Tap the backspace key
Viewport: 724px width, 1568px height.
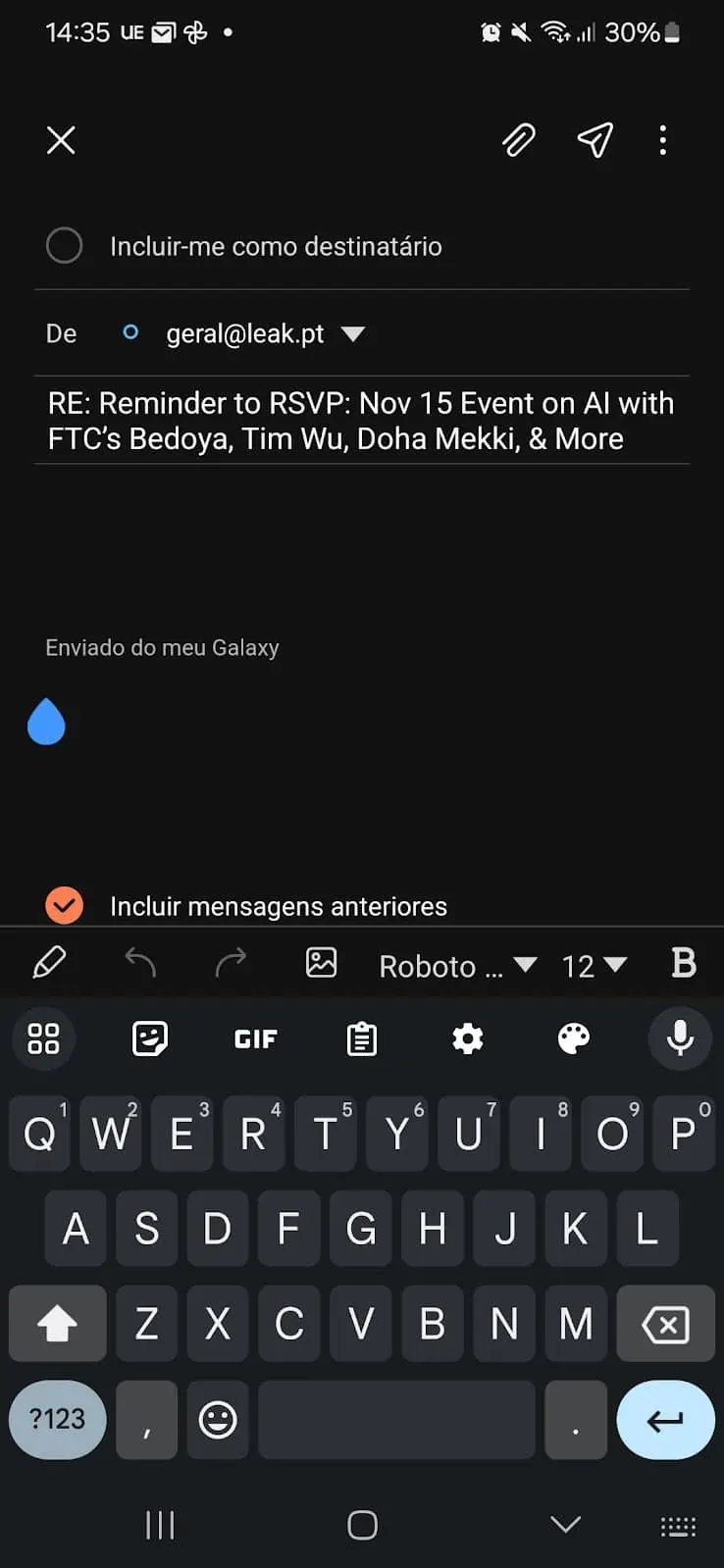(x=665, y=1324)
